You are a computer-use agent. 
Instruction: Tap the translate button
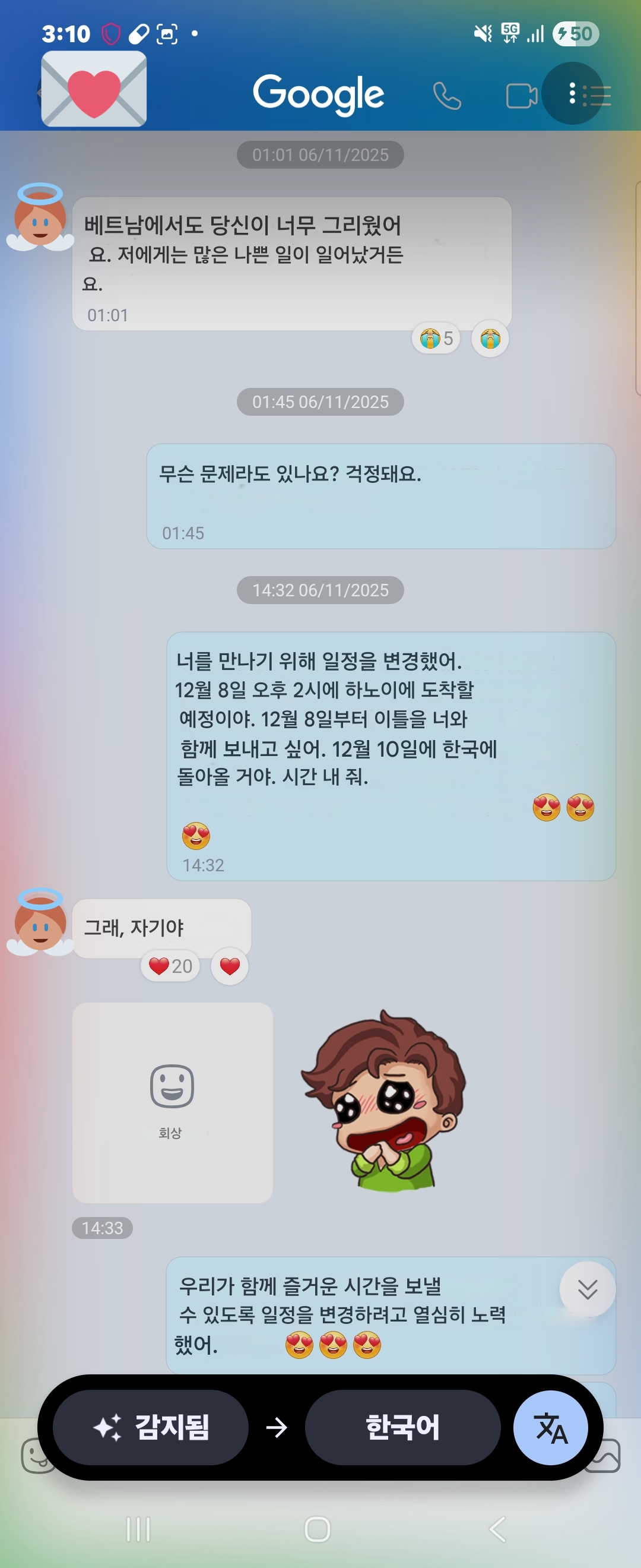tap(550, 1427)
